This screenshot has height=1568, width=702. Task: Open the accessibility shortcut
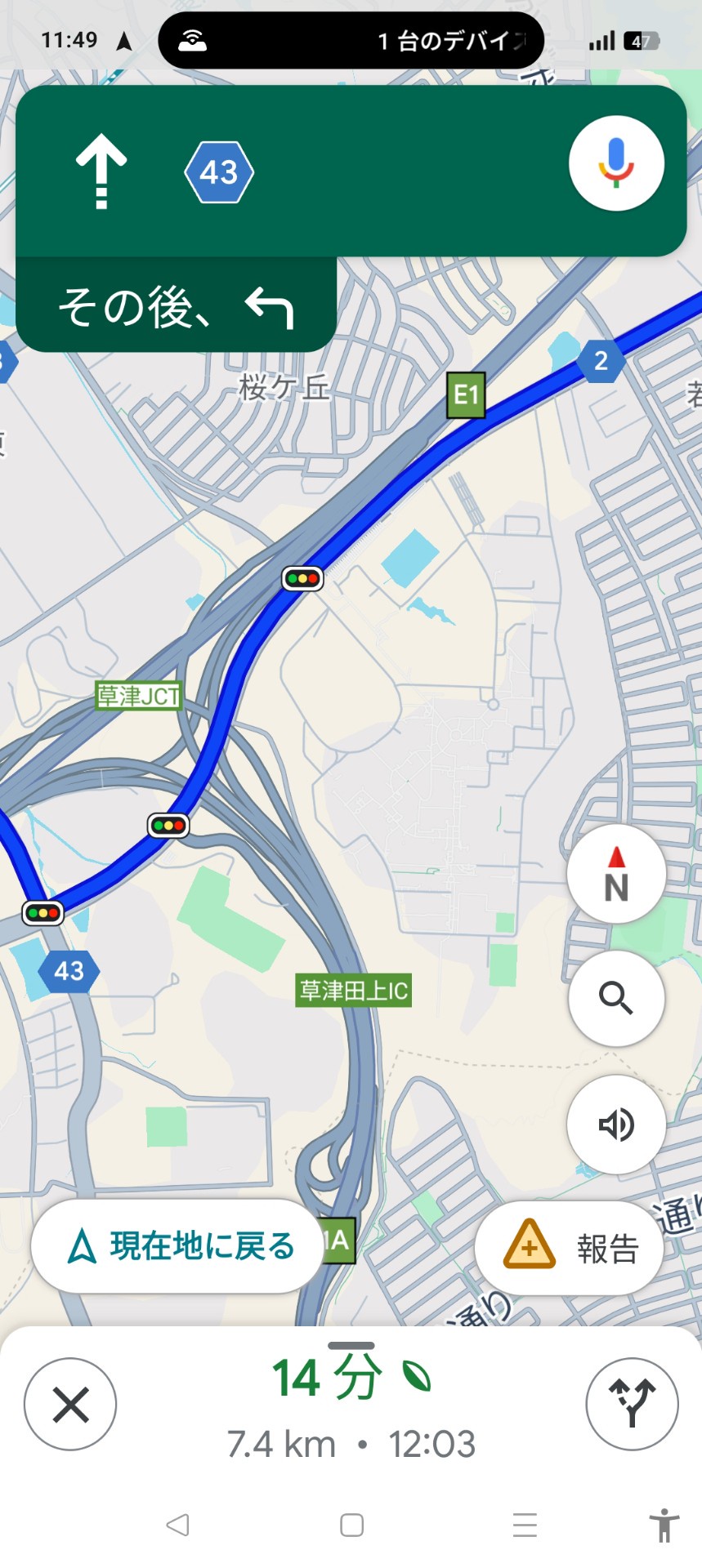coord(664,1525)
